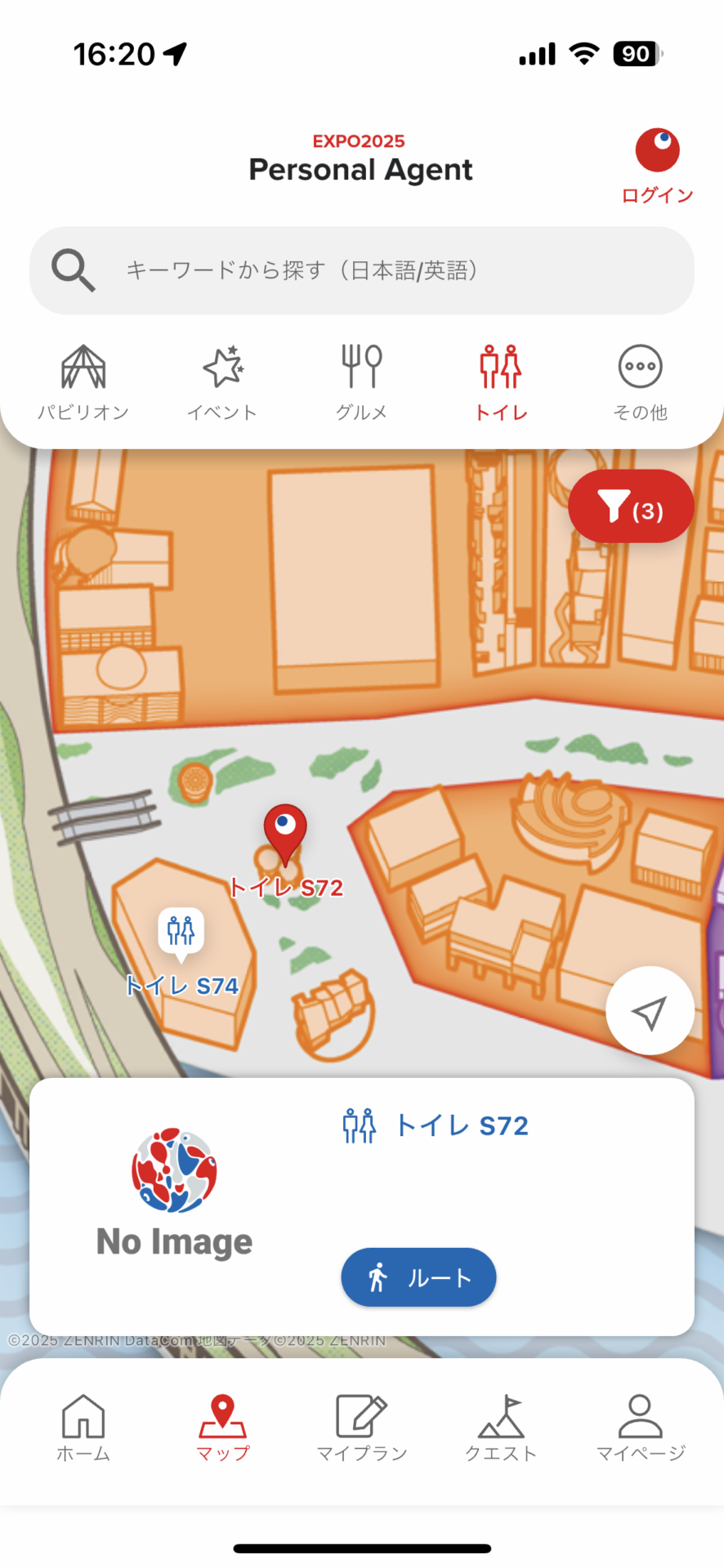Go to the ホーム tab

click(x=83, y=1426)
